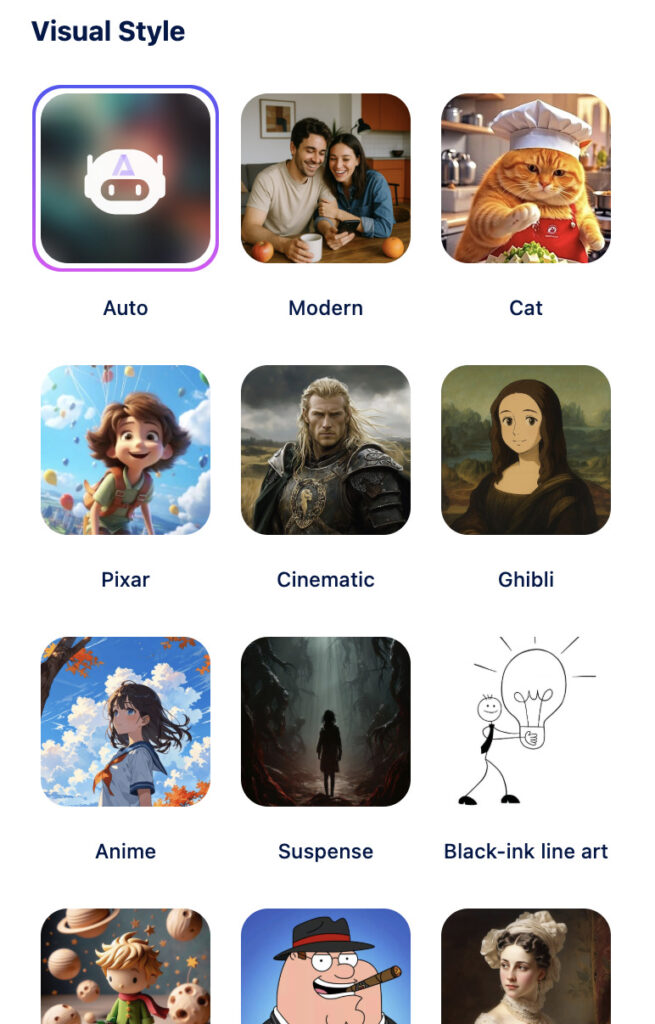Choose the Cinematic visual style

click(x=325, y=449)
